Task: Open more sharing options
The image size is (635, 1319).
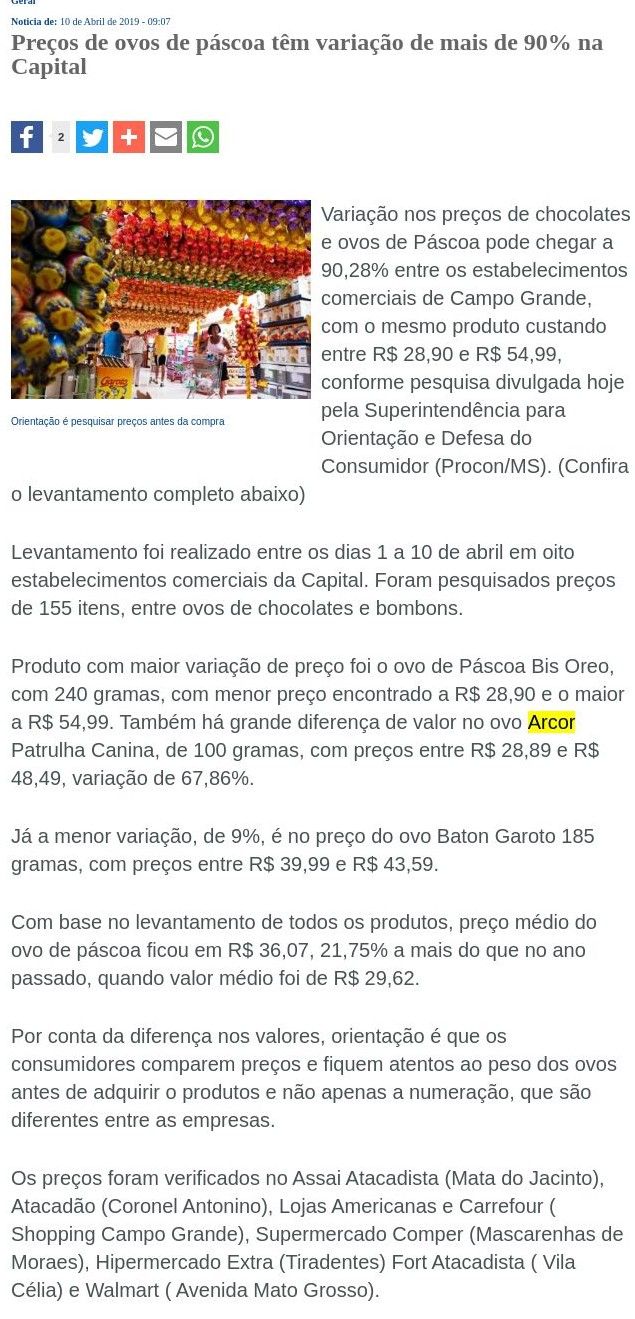Action: point(129,137)
